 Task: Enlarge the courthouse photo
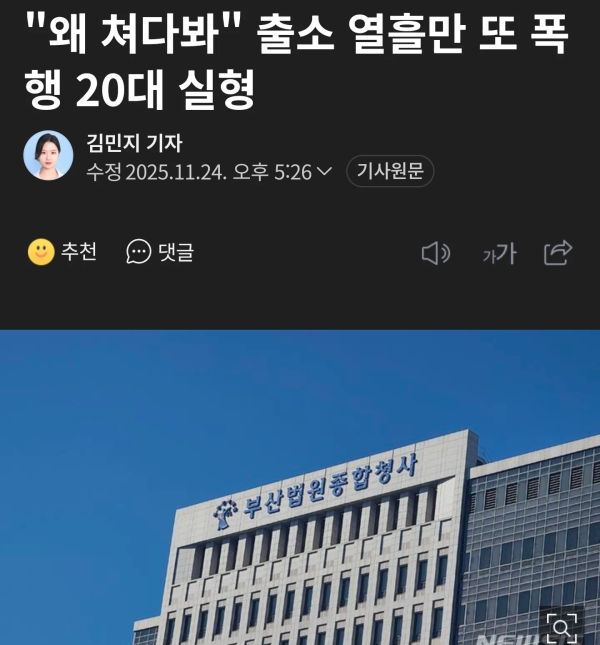click(x=562, y=627)
